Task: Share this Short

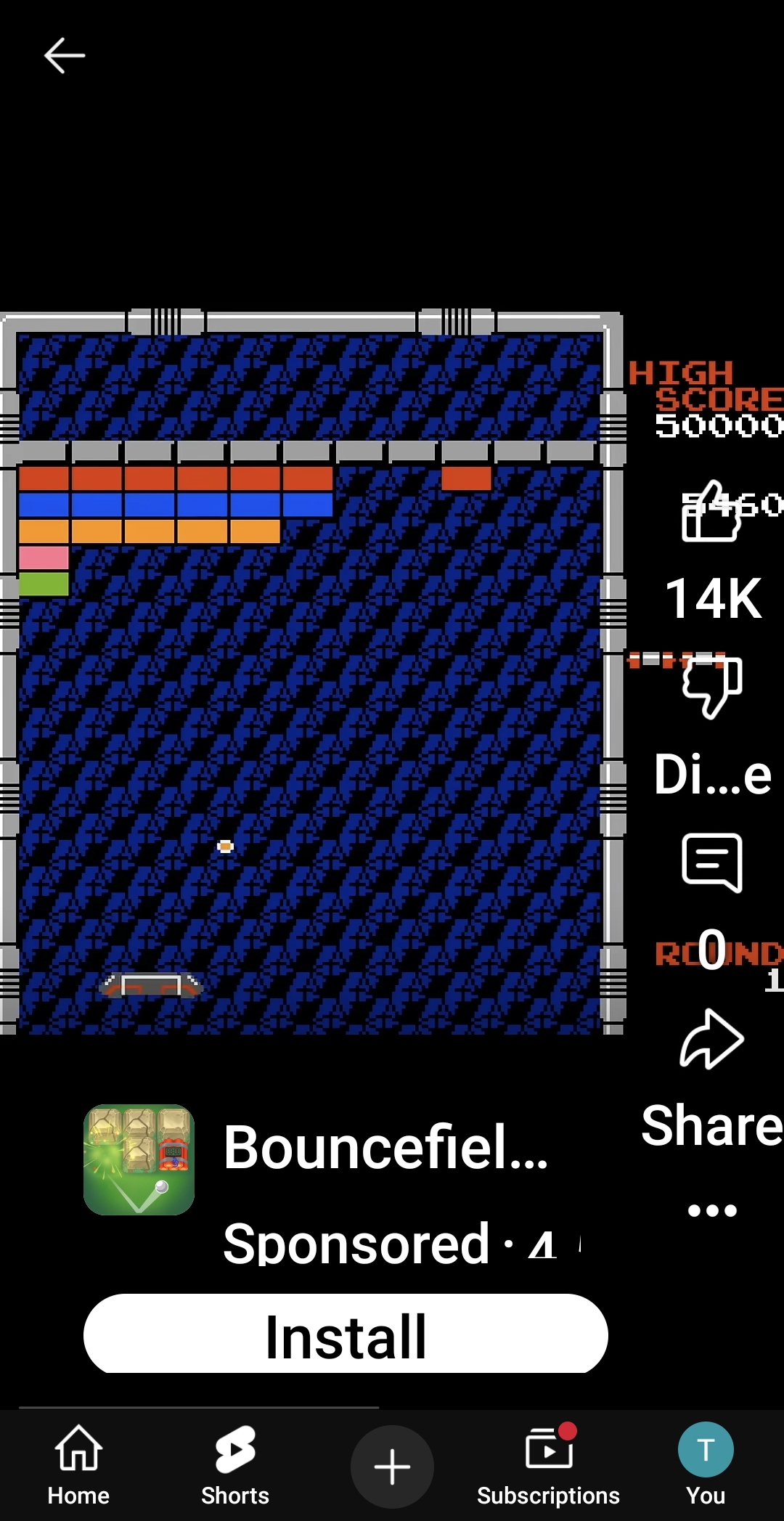Action: pyautogui.click(x=711, y=1040)
